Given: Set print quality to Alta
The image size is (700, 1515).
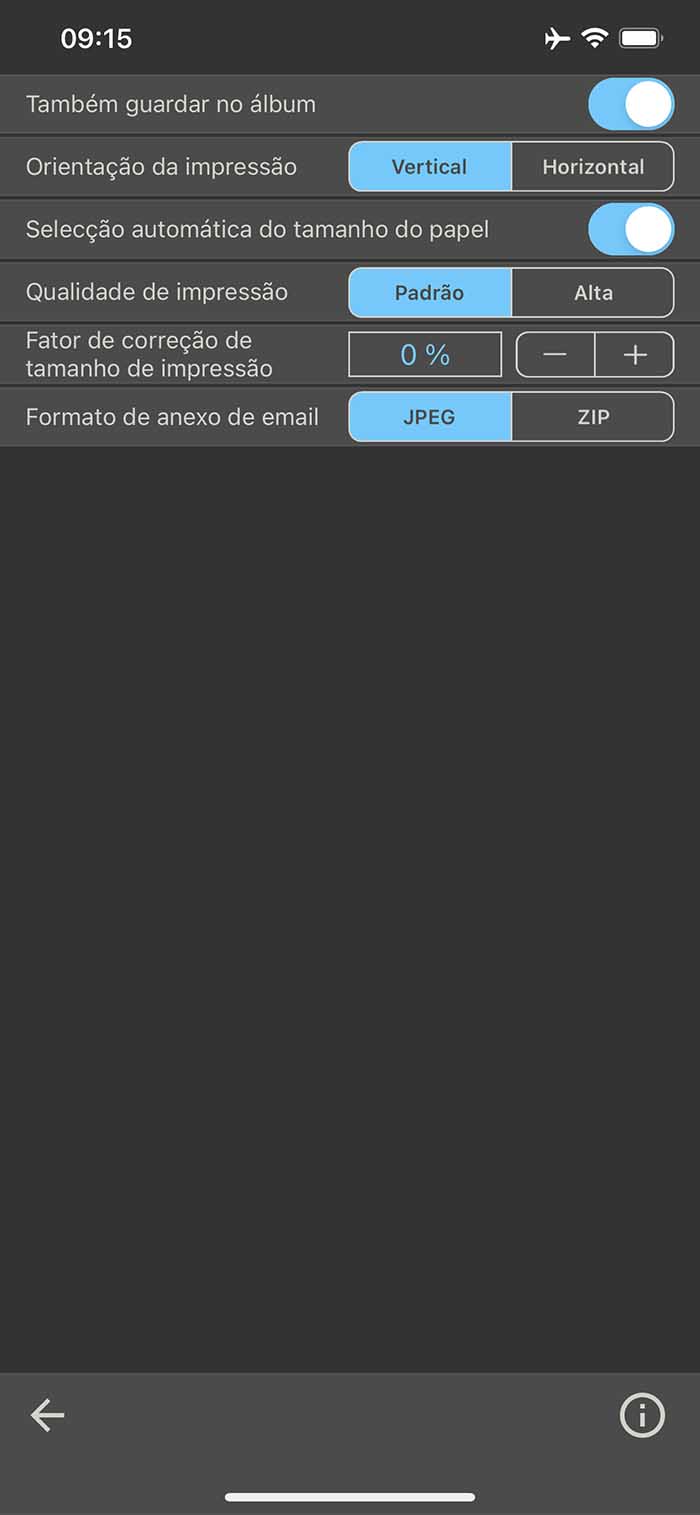Looking at the screenshot, I should tap(593, 293).
